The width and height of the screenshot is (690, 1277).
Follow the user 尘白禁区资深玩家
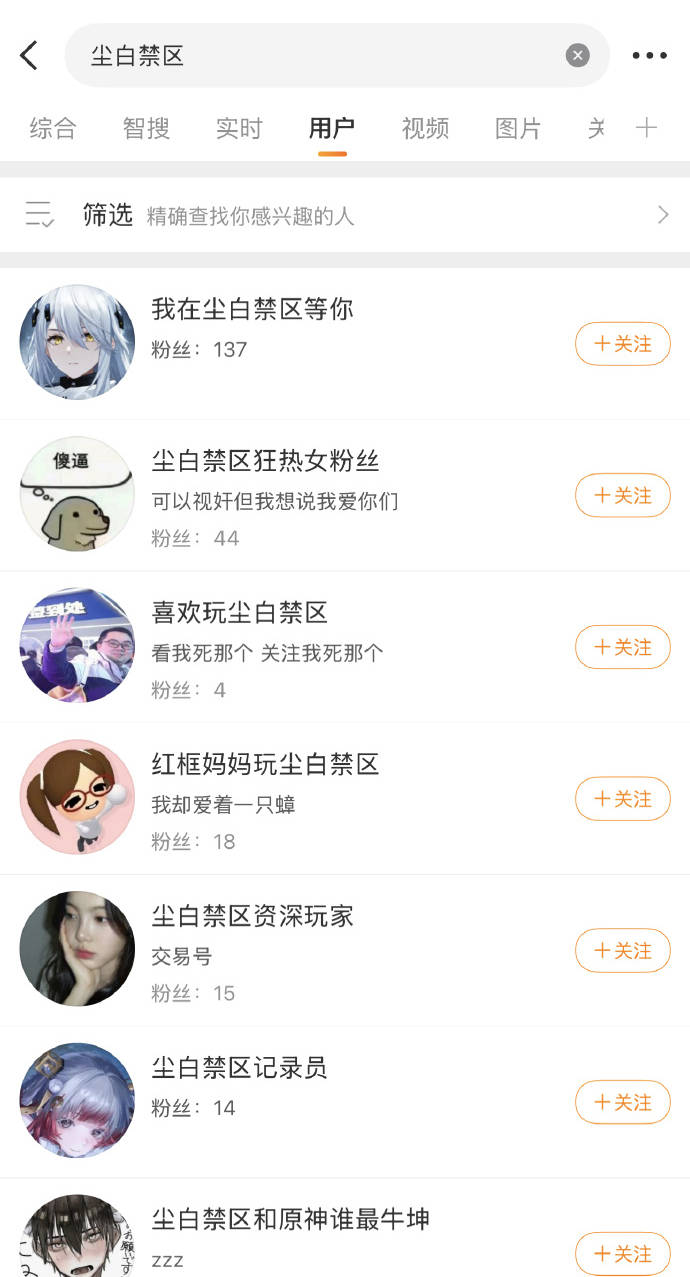pos(622,951)
